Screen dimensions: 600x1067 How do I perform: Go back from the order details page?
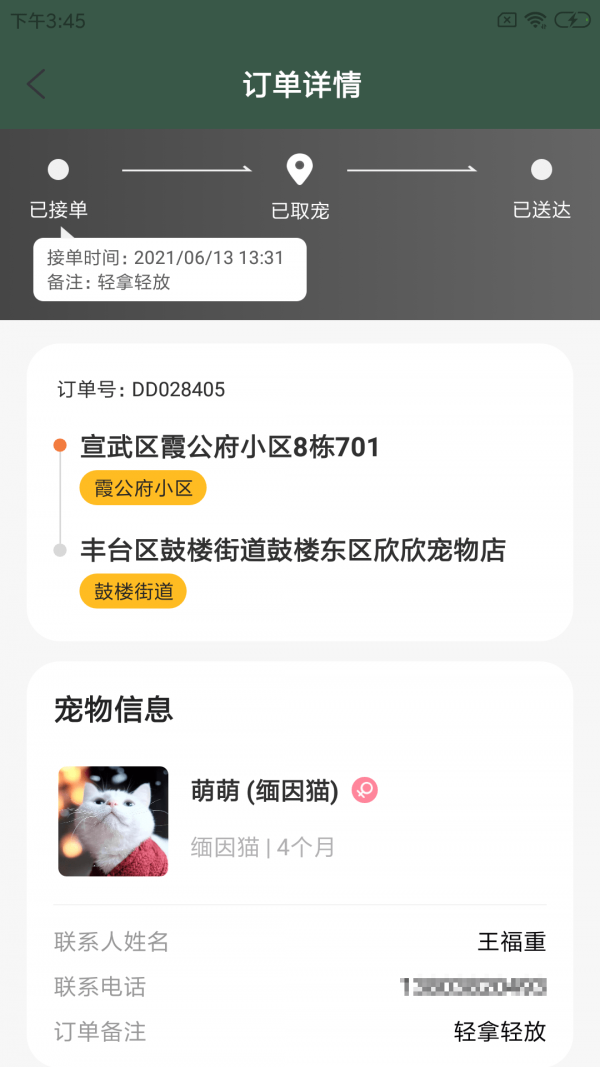pos(37,84)
